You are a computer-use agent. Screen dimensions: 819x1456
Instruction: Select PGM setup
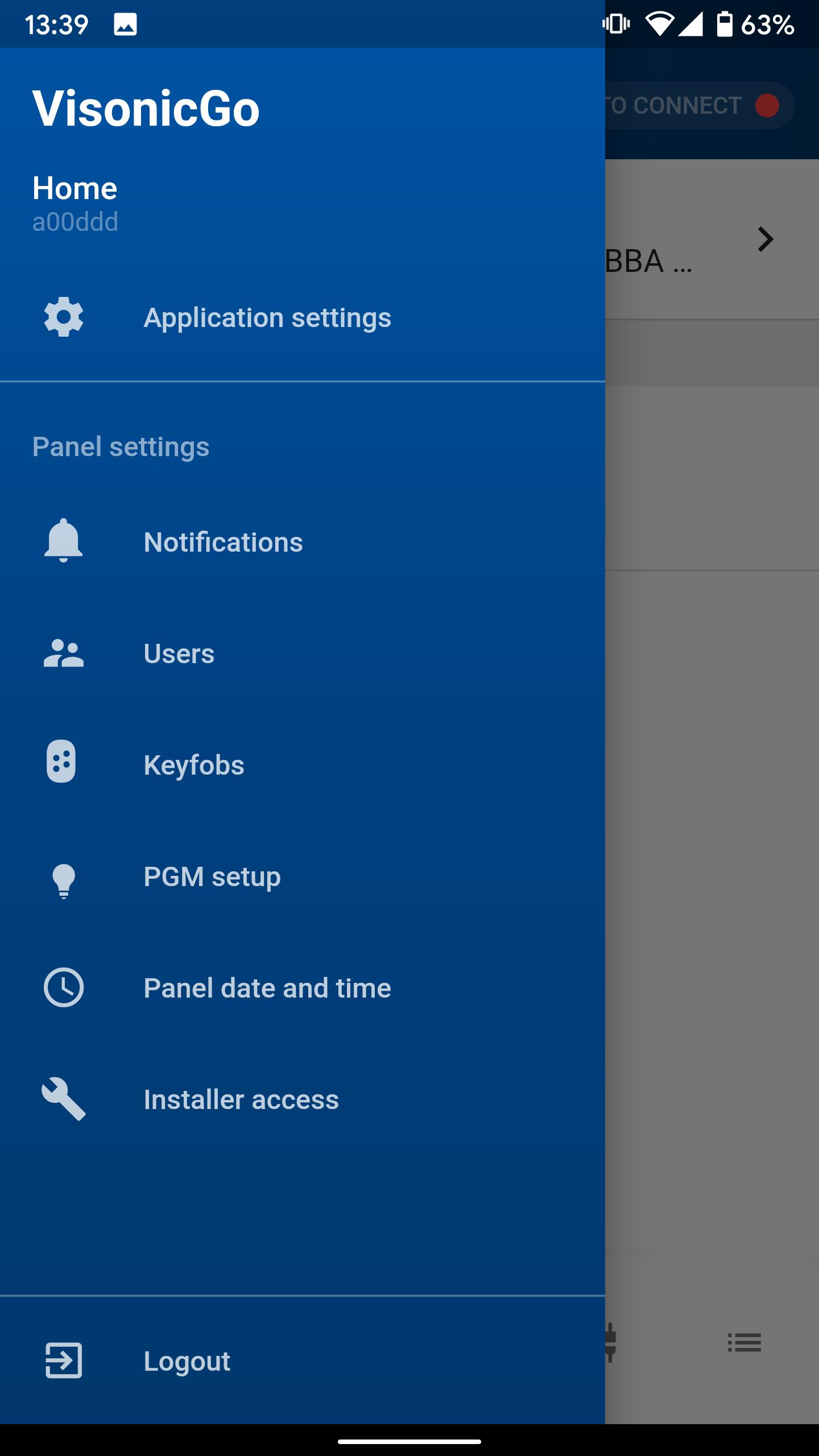coord(303,876)
